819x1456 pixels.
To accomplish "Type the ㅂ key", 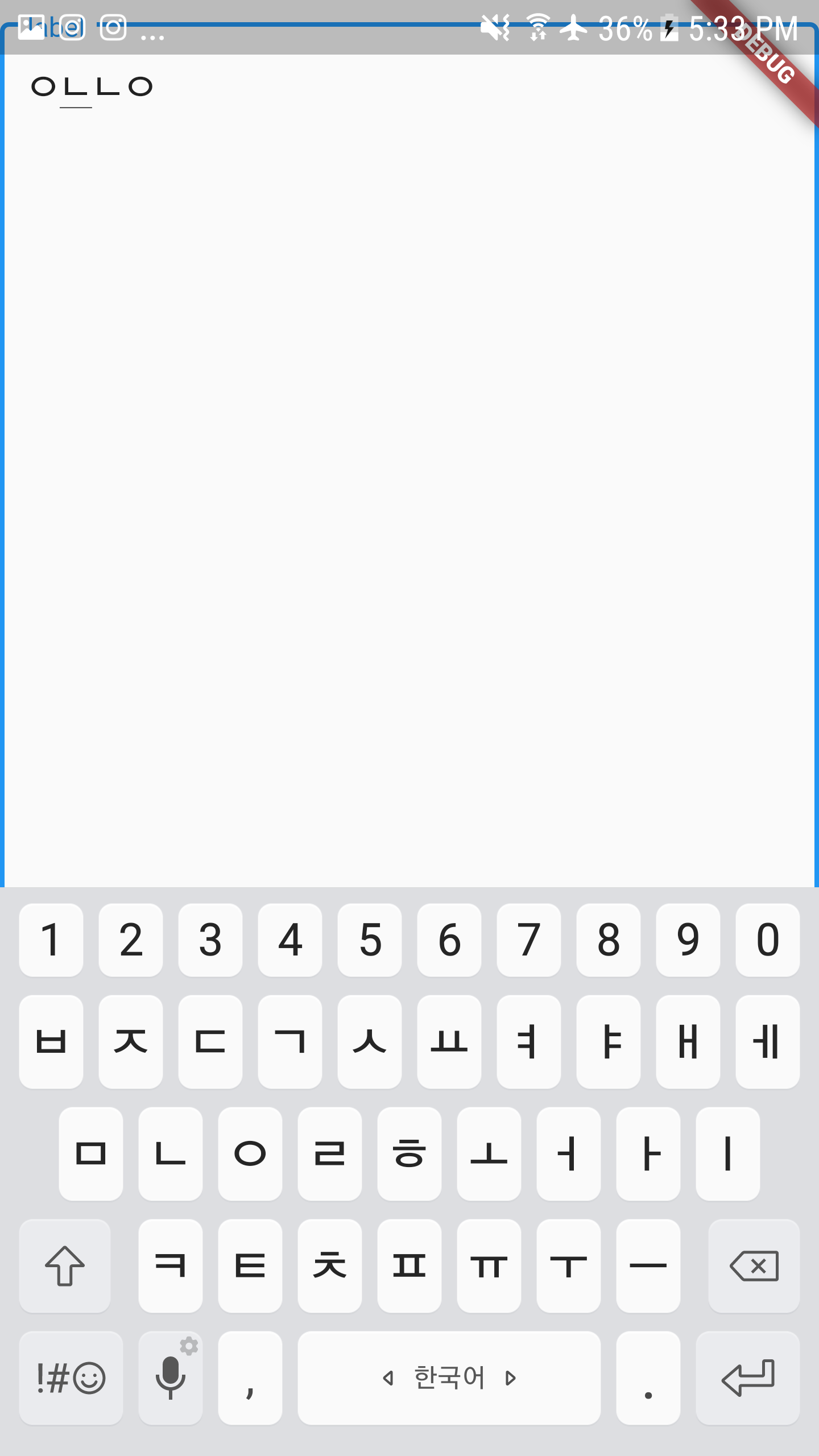I will click(x=51, y=1042).
